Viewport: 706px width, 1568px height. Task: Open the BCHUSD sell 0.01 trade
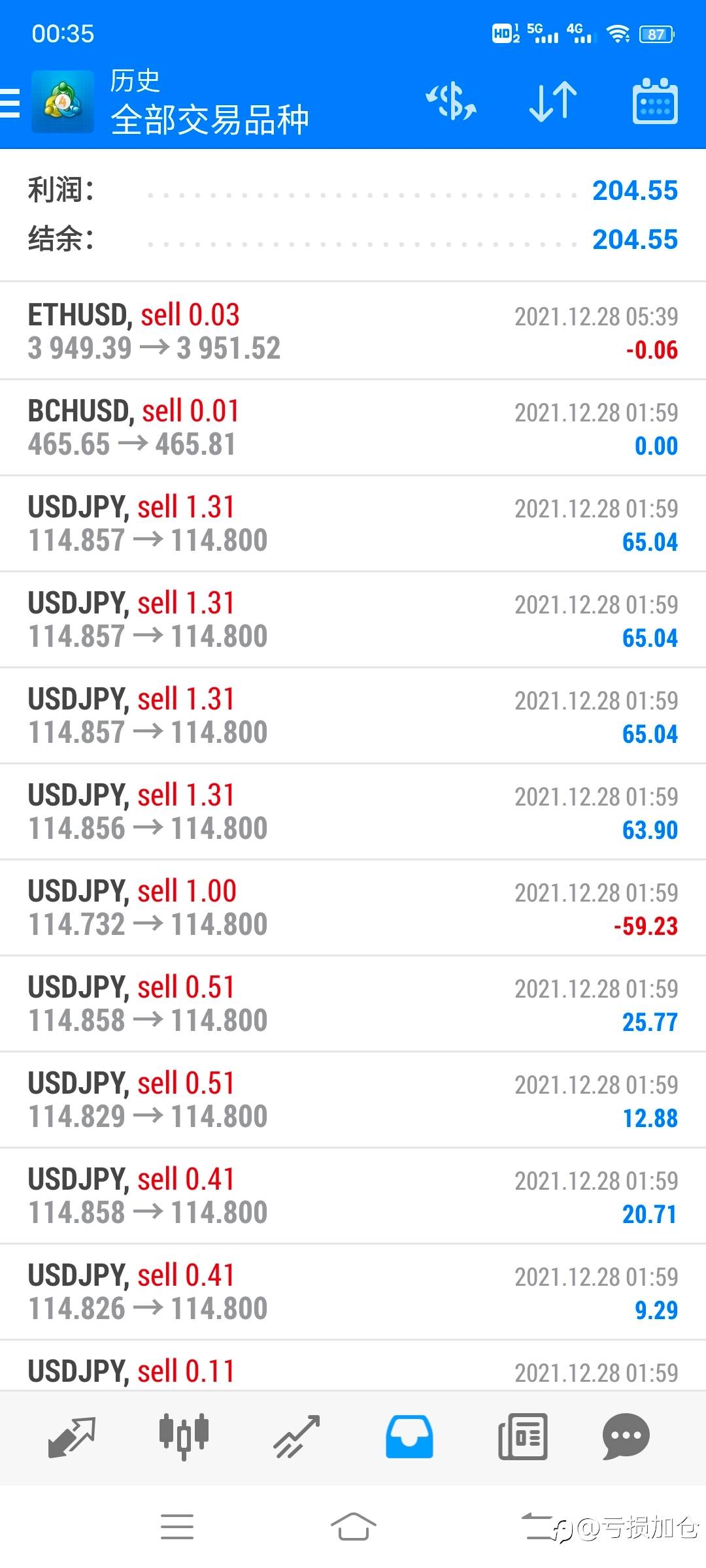tap(353, 427)
